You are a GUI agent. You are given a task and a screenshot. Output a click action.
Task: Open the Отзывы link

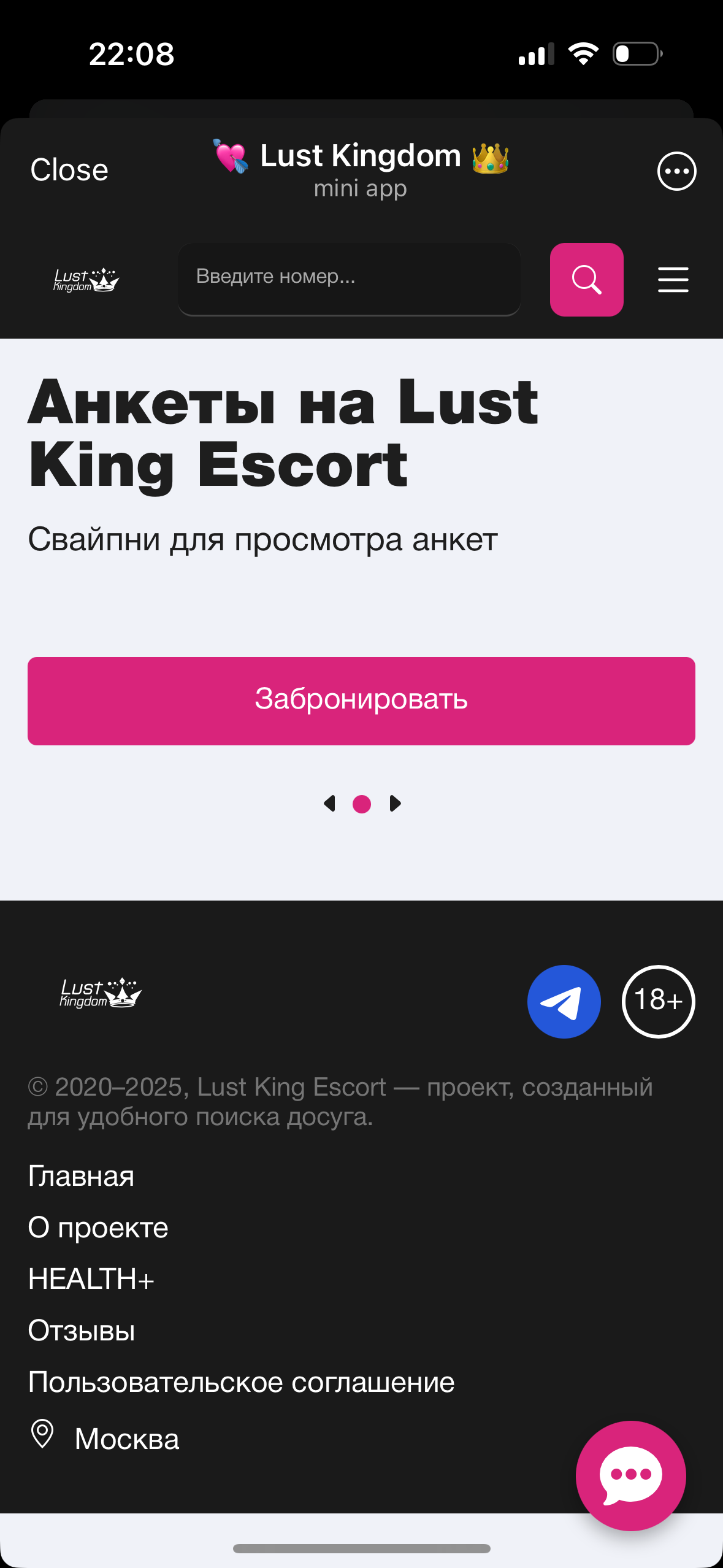[82, 1331]
